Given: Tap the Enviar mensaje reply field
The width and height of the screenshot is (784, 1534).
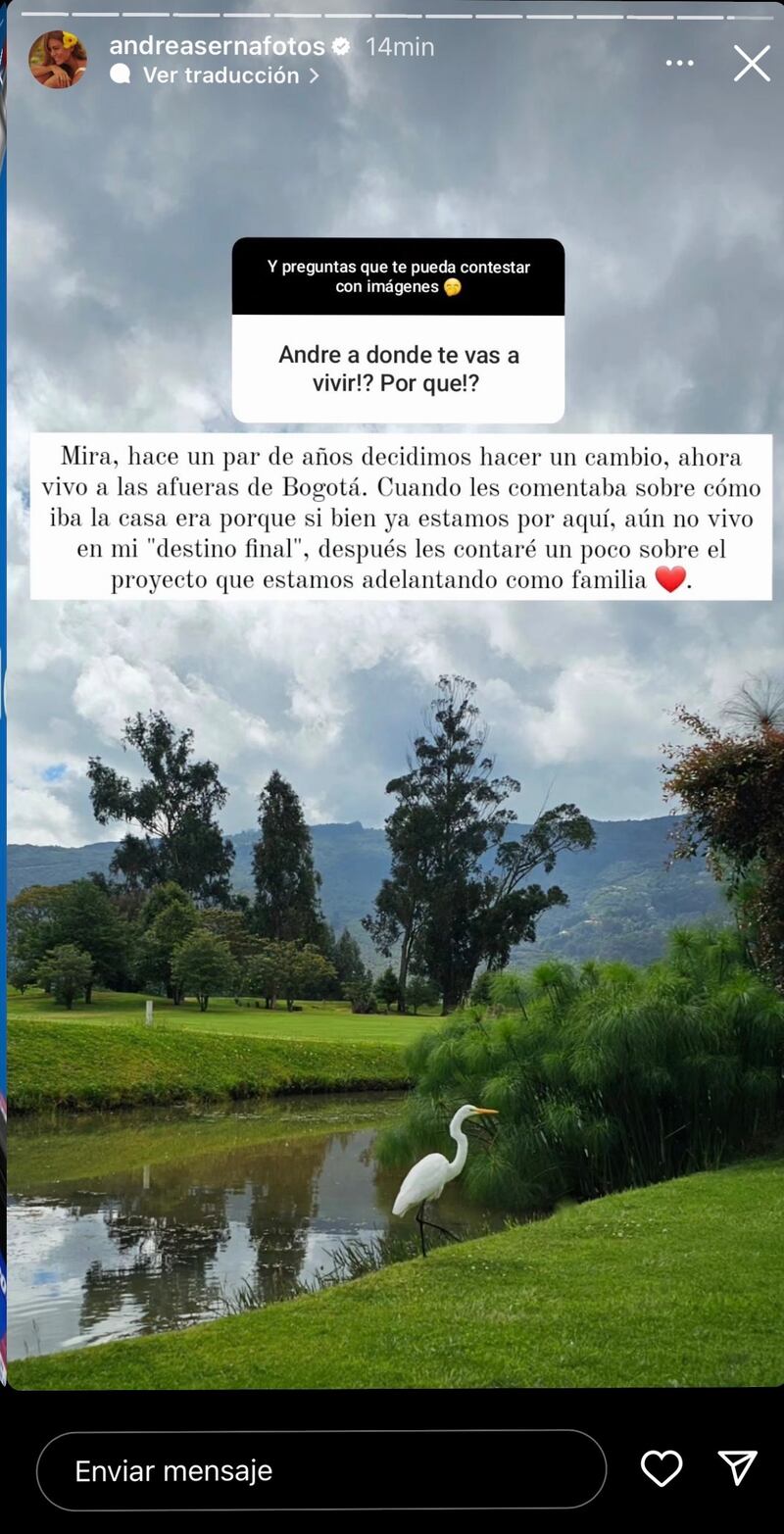Looking at the screenshot, I should coord(321,1470).
